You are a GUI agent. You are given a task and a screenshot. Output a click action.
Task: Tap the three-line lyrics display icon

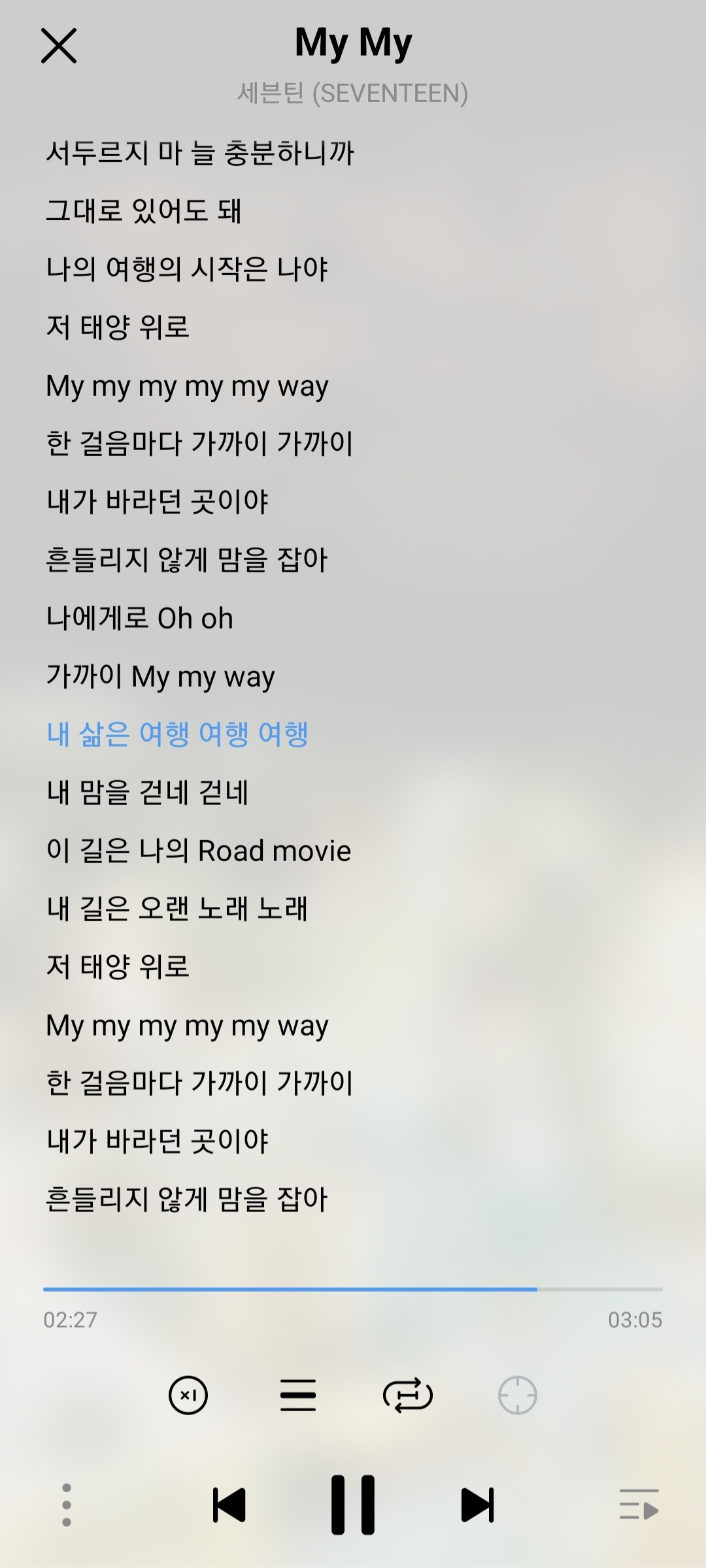[x=298, y=1396]
